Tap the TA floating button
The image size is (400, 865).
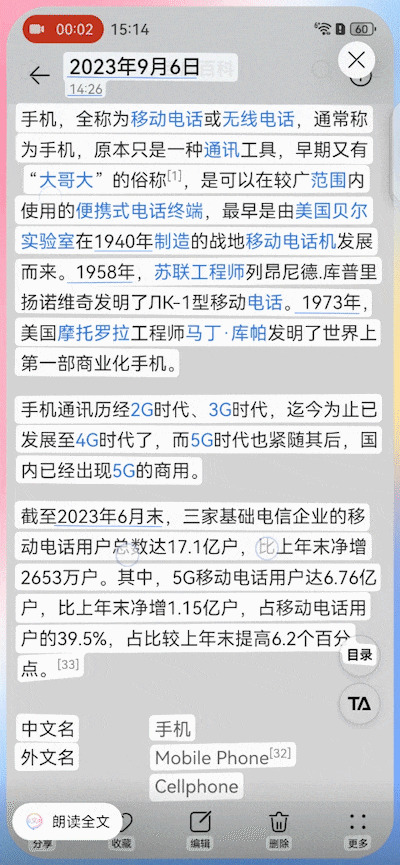pyautogui.click(x=360, y=704)
